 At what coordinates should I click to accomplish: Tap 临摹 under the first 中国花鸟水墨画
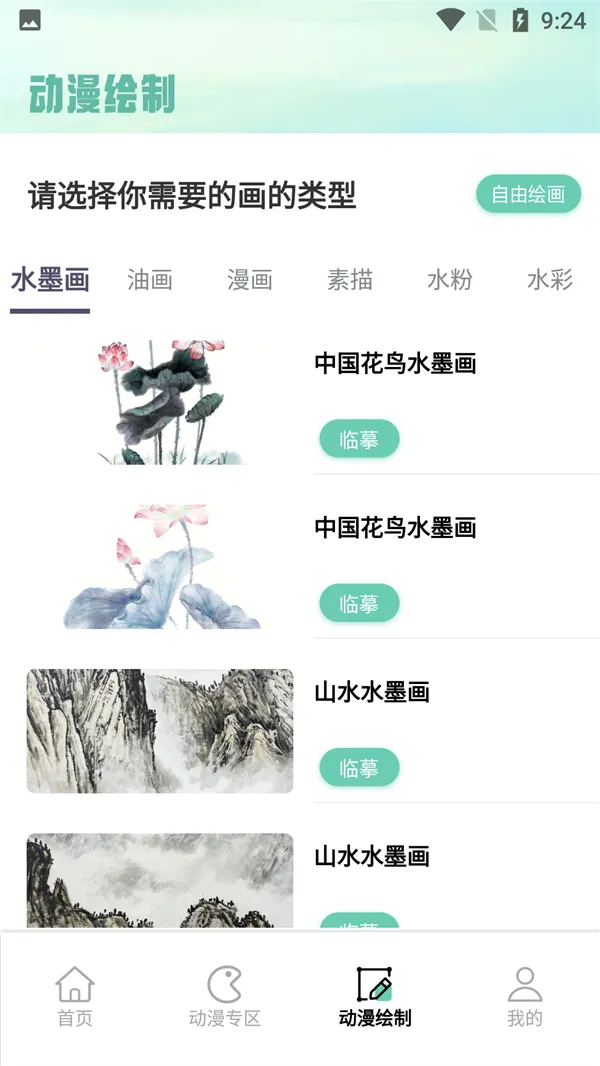coord(359,439)
